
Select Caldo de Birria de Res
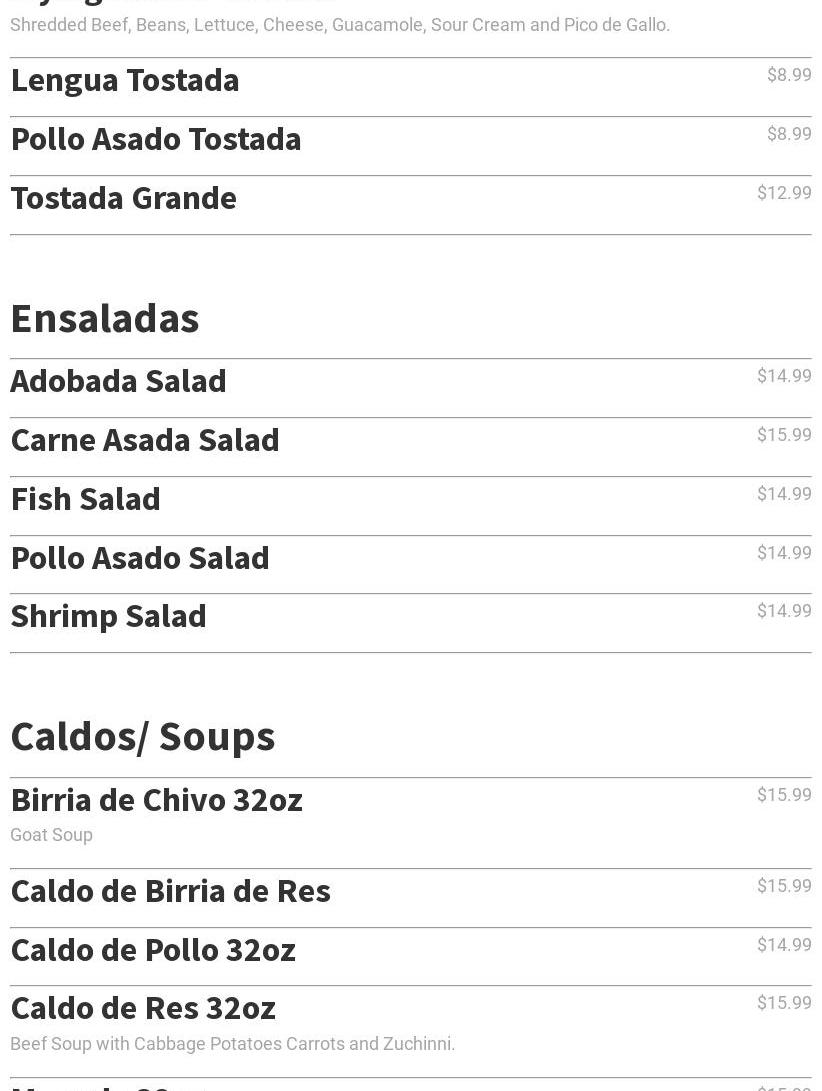coord(171,892)
